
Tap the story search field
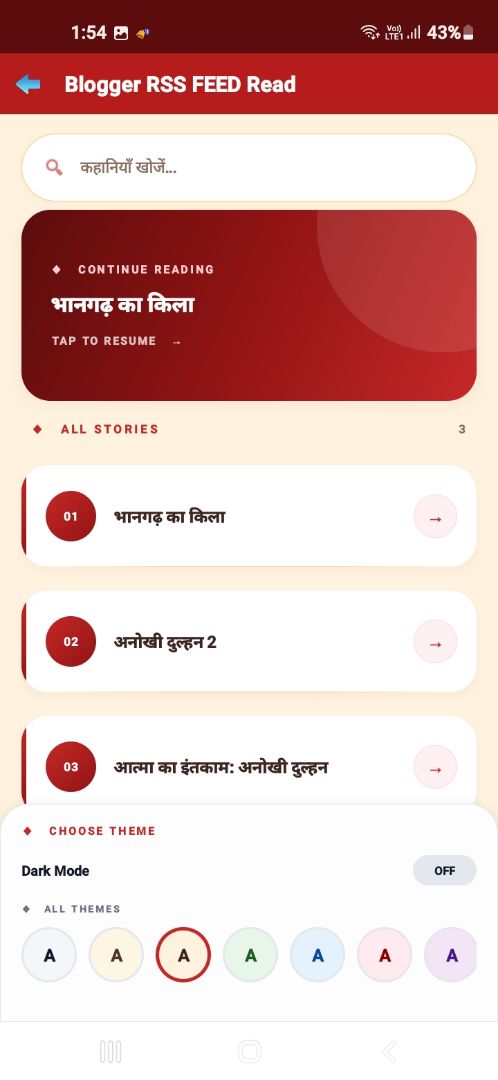(x=249, y=167)
